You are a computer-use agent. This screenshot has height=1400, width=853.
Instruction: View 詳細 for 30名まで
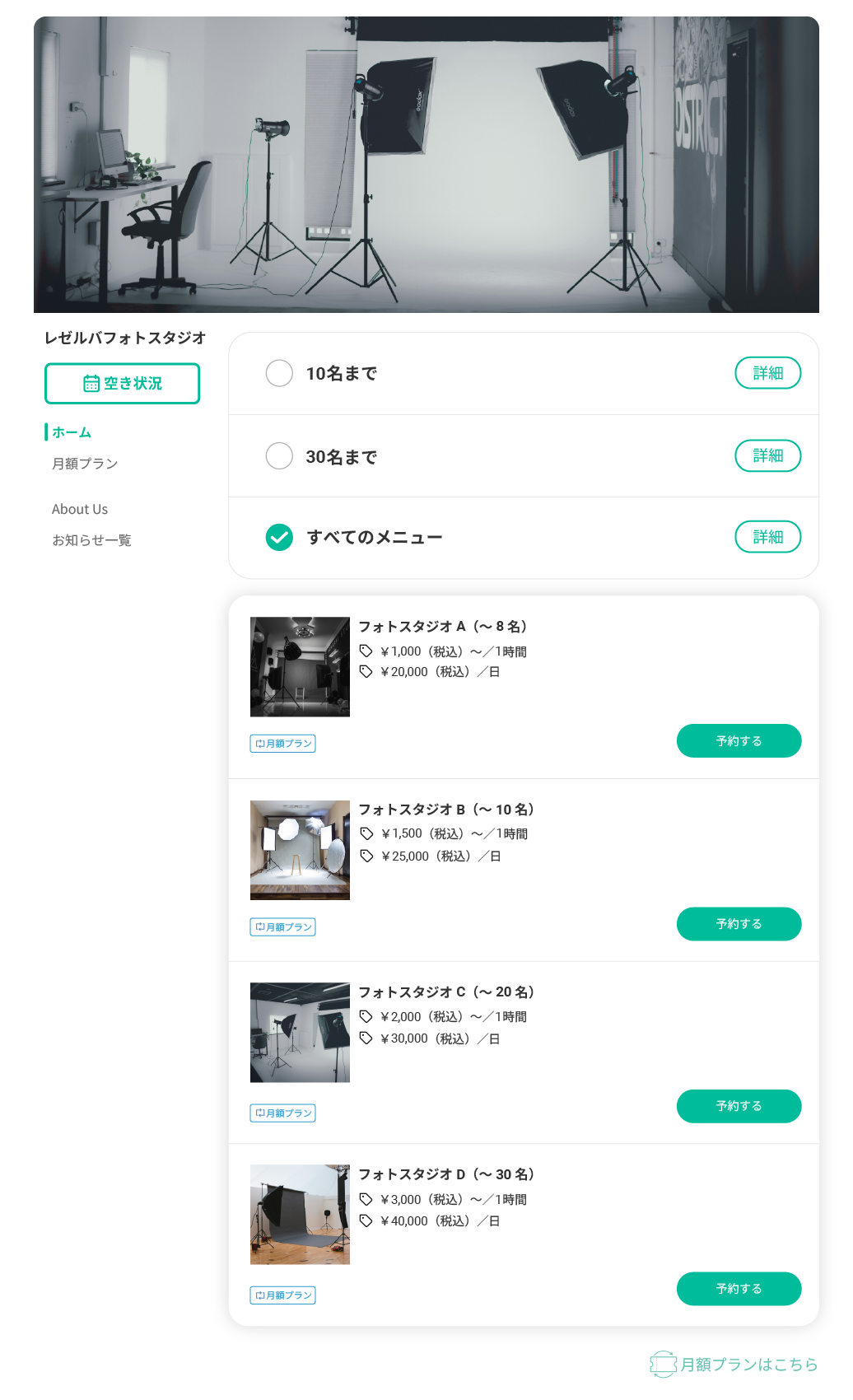(767, 455)
